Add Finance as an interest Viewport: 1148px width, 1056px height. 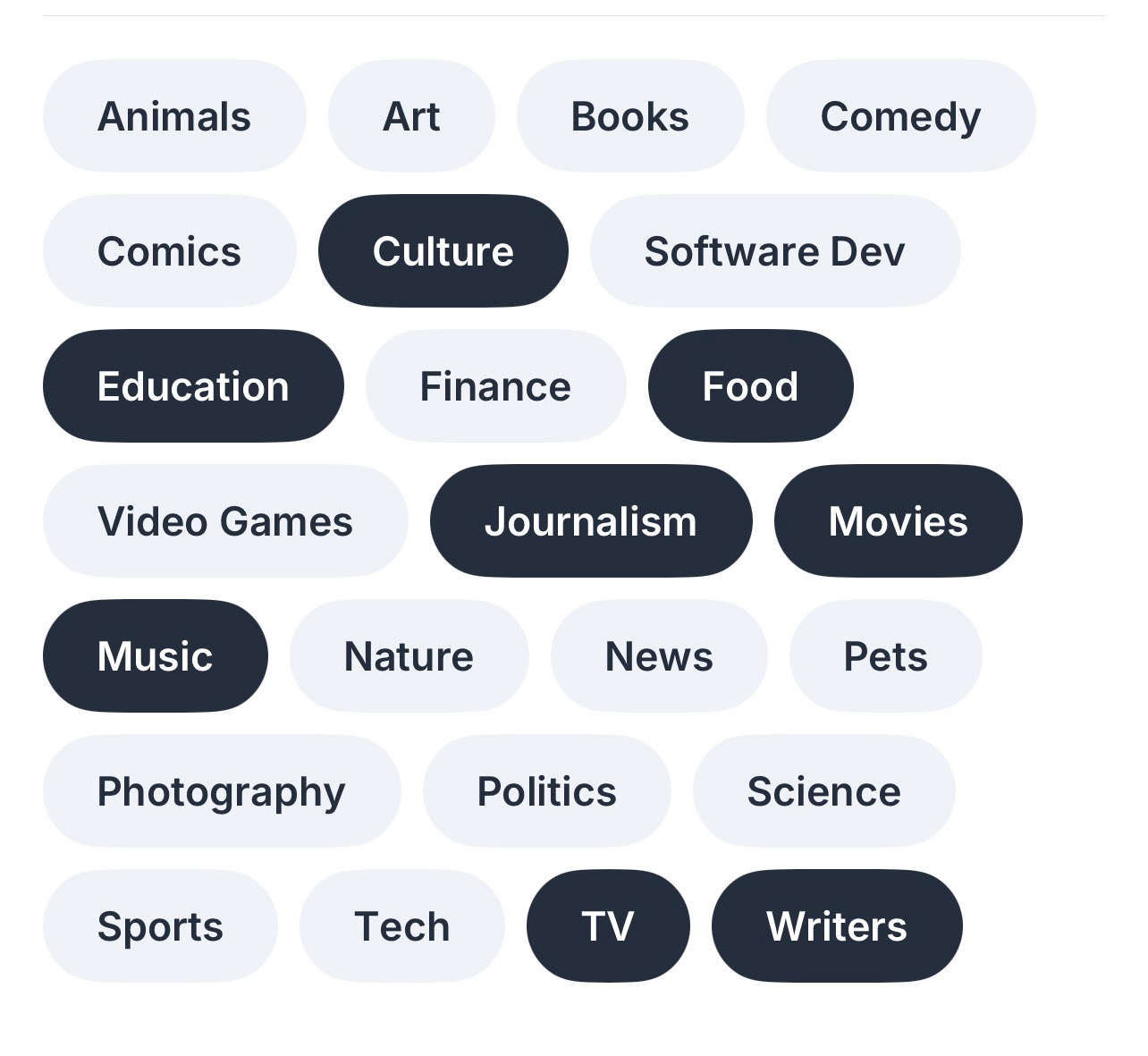495,386
